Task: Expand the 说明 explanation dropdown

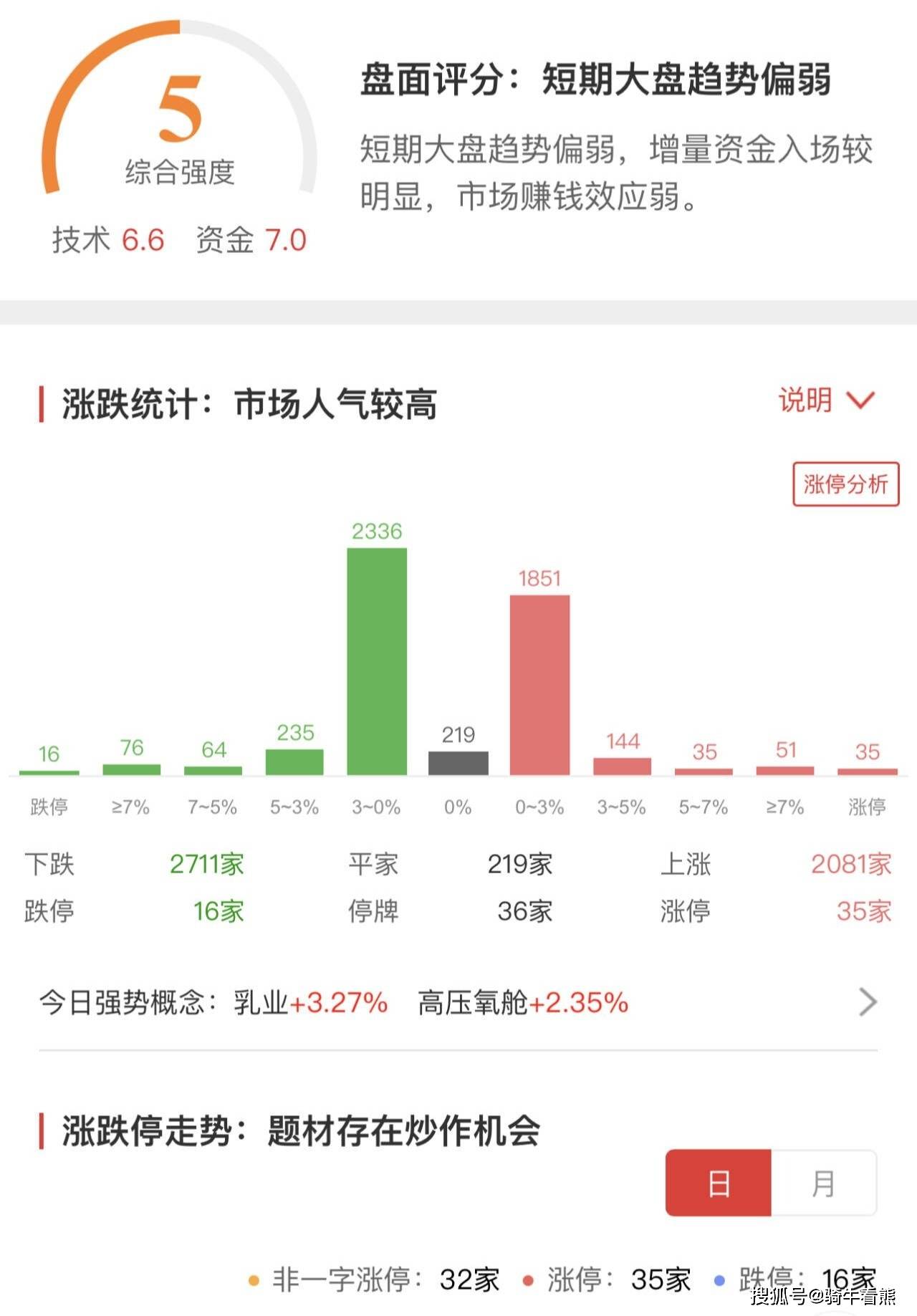Action: tap(826, 400)
